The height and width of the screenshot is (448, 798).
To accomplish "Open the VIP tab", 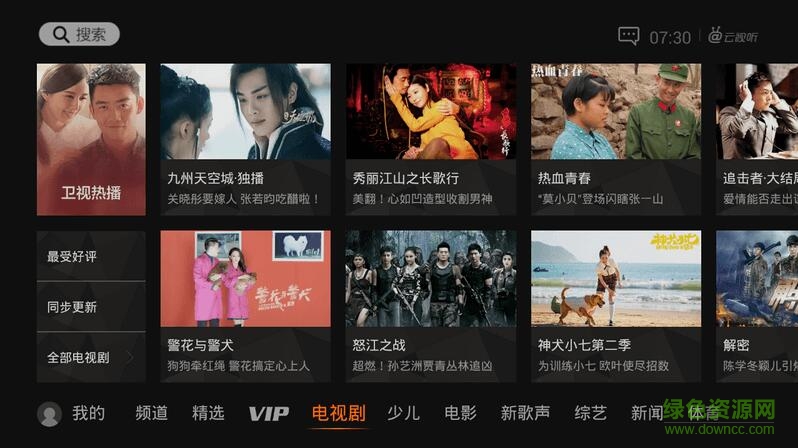I will point(268,413).
